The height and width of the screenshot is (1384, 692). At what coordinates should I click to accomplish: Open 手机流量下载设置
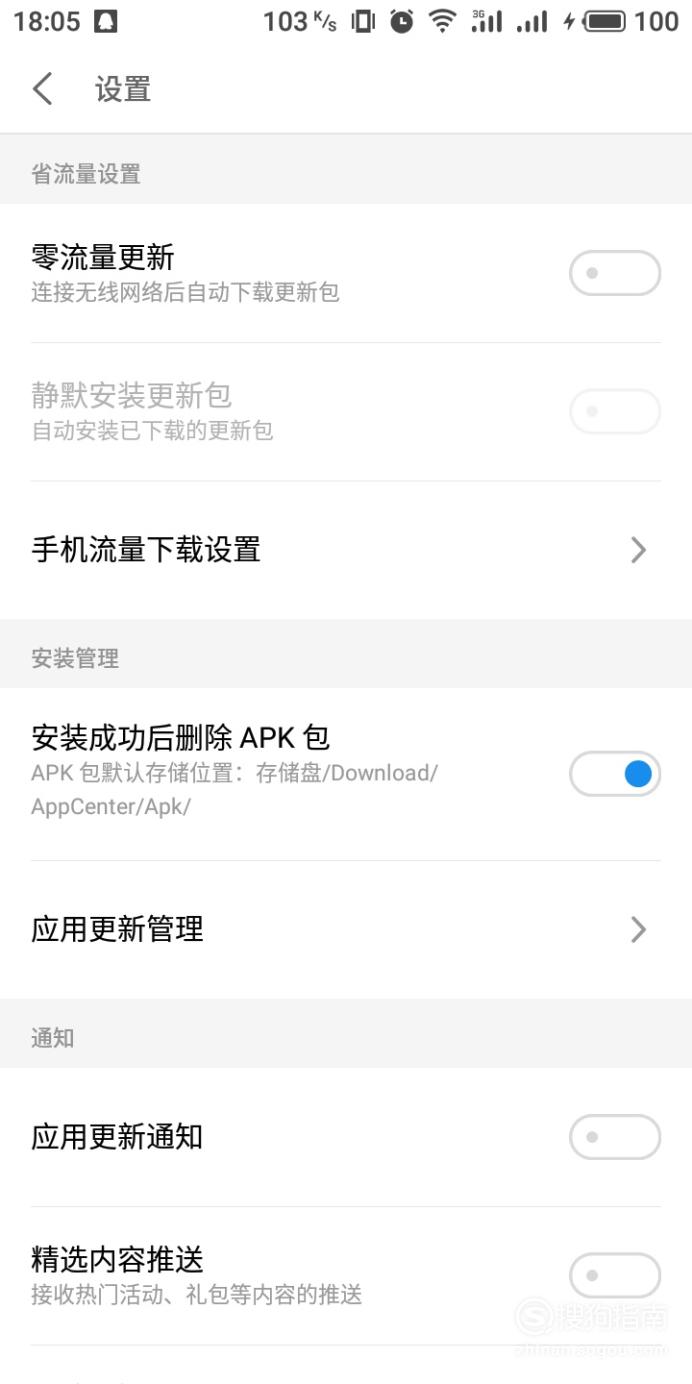point(346,550)
